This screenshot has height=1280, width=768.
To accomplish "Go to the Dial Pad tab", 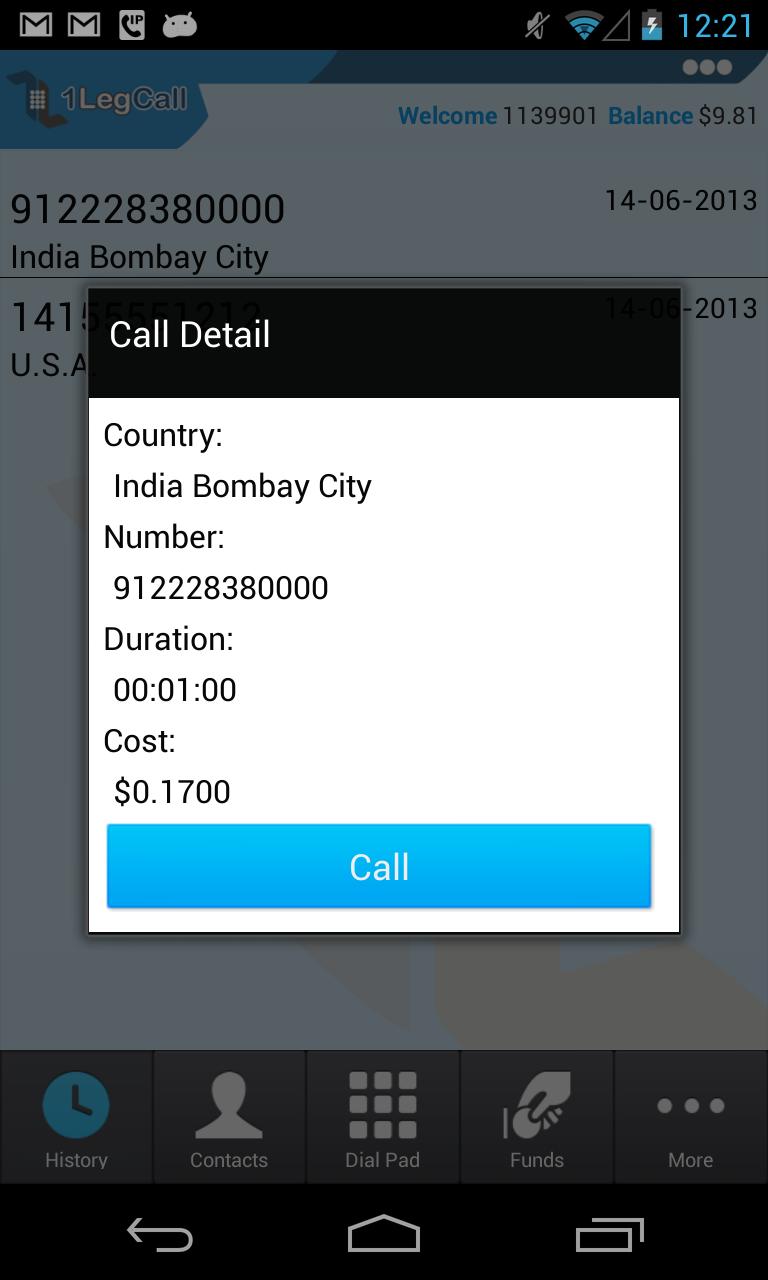I will tap(382, 1117).
